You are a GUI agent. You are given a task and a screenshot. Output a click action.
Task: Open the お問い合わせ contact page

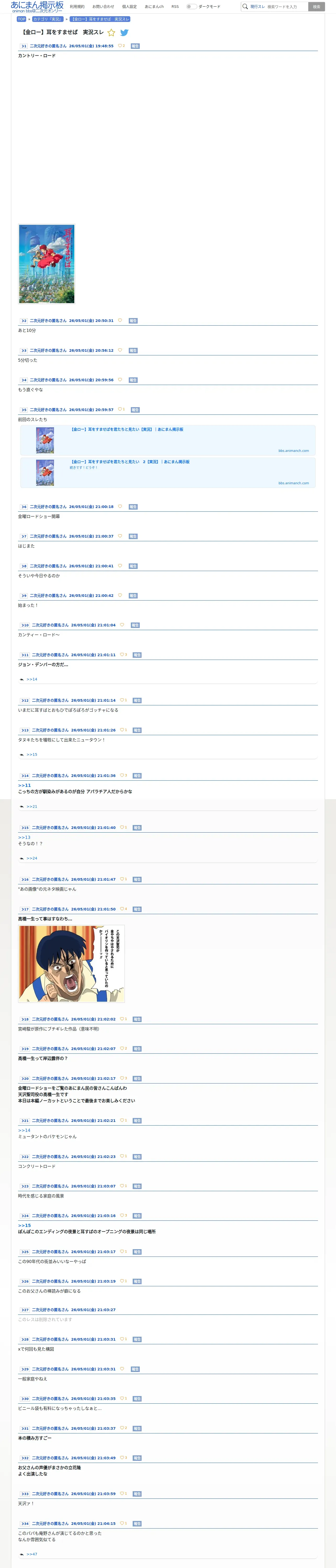pos(103,7)
